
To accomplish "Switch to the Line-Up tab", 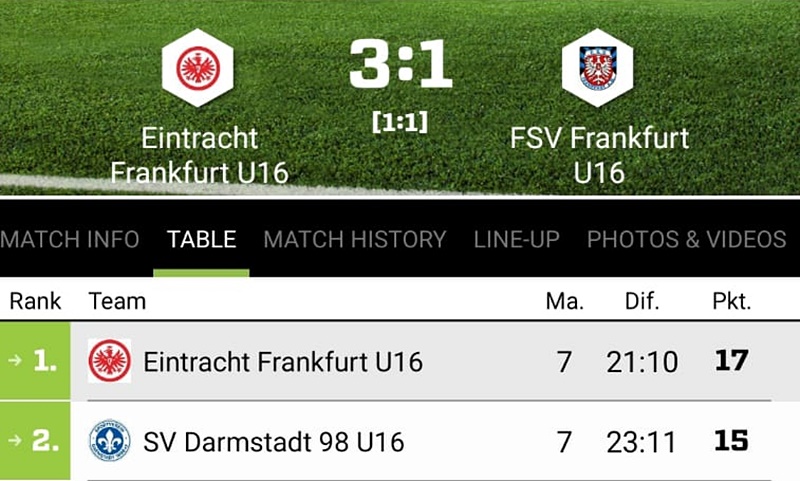I will click(x=516, y=240).
